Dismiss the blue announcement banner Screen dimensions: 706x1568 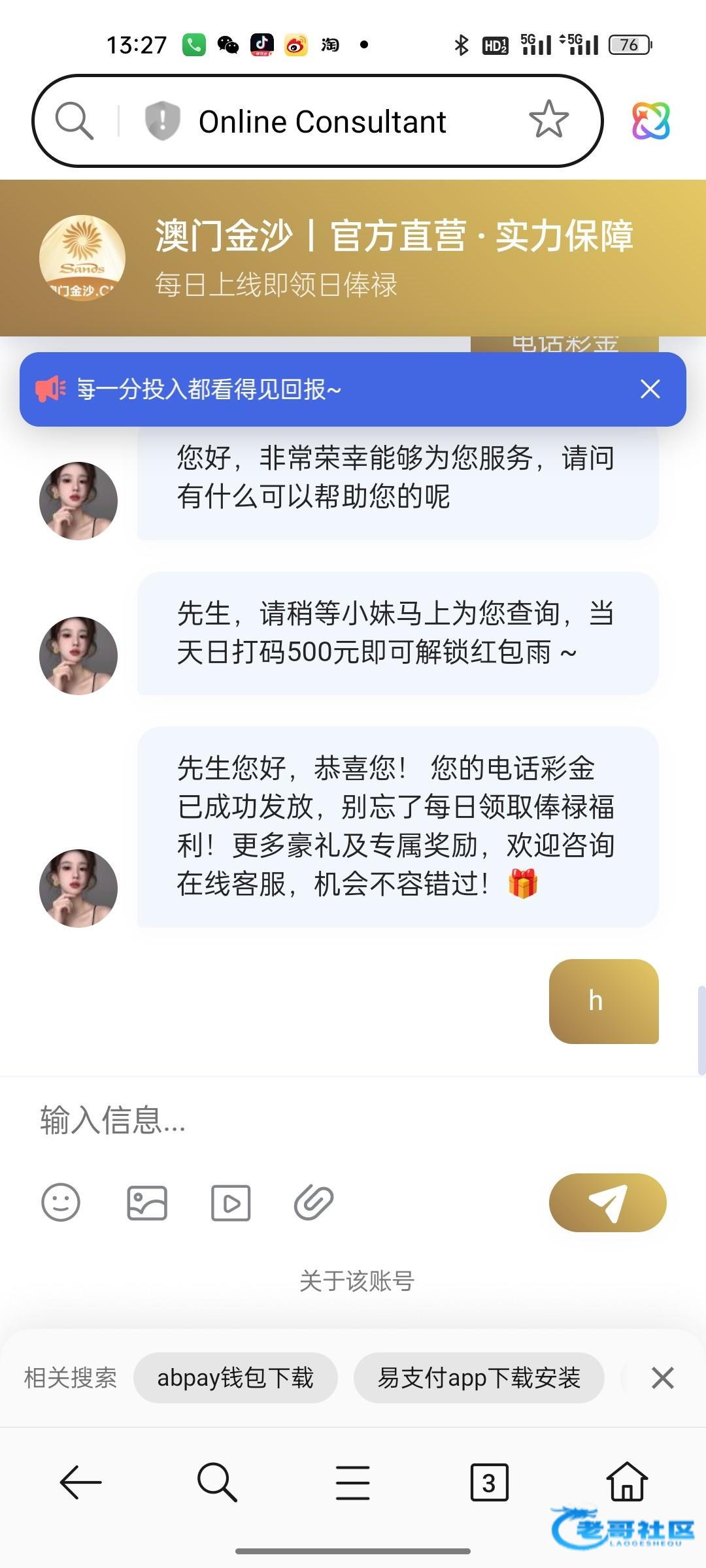pos(650,389)
